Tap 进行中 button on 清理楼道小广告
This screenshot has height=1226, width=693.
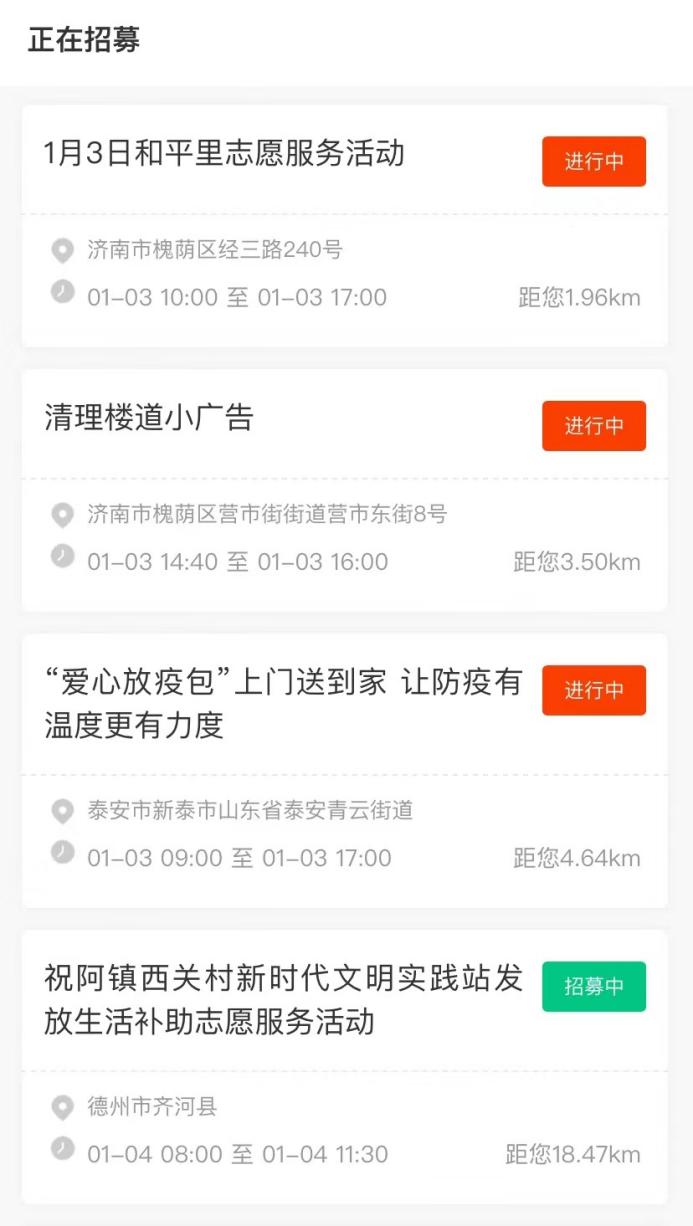[594, 426]
